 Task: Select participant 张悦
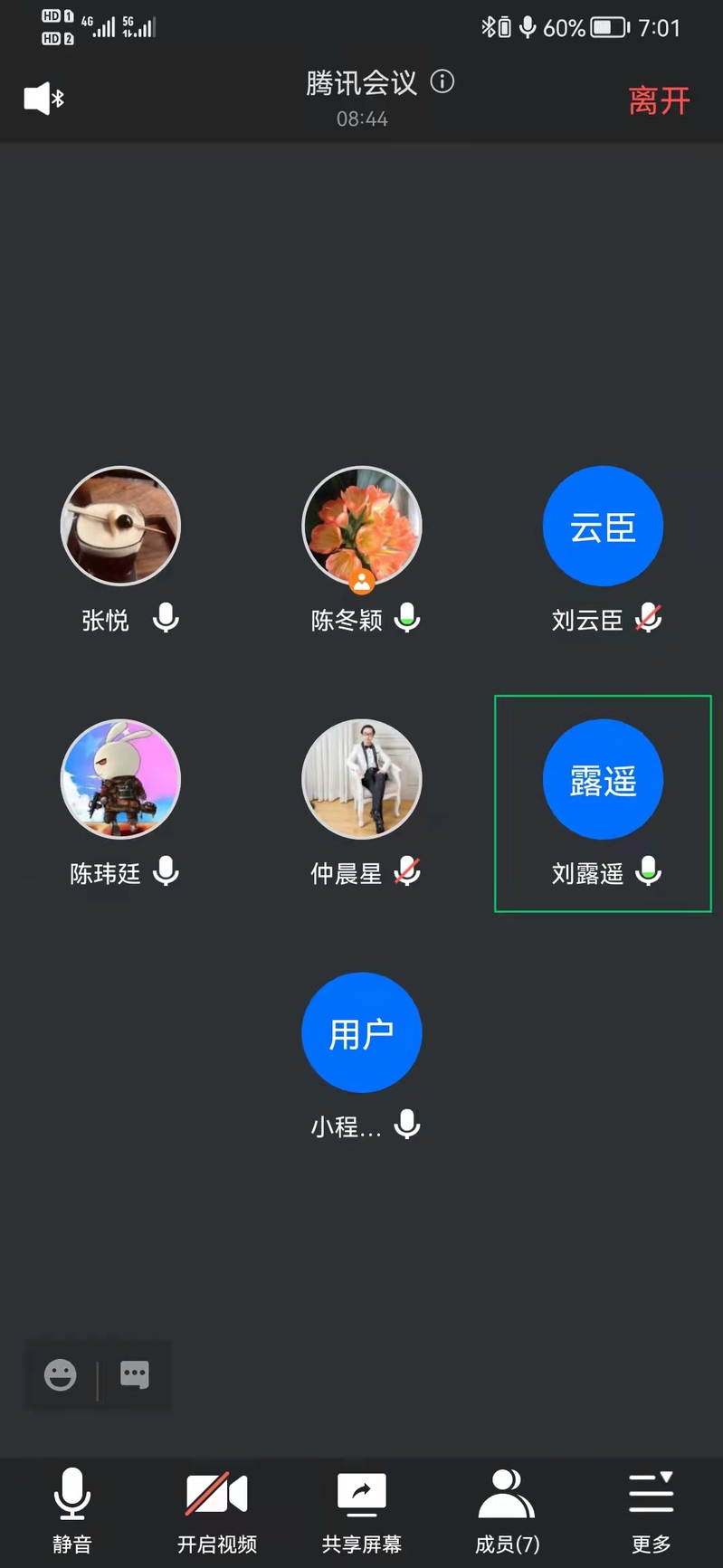[120, 527]
